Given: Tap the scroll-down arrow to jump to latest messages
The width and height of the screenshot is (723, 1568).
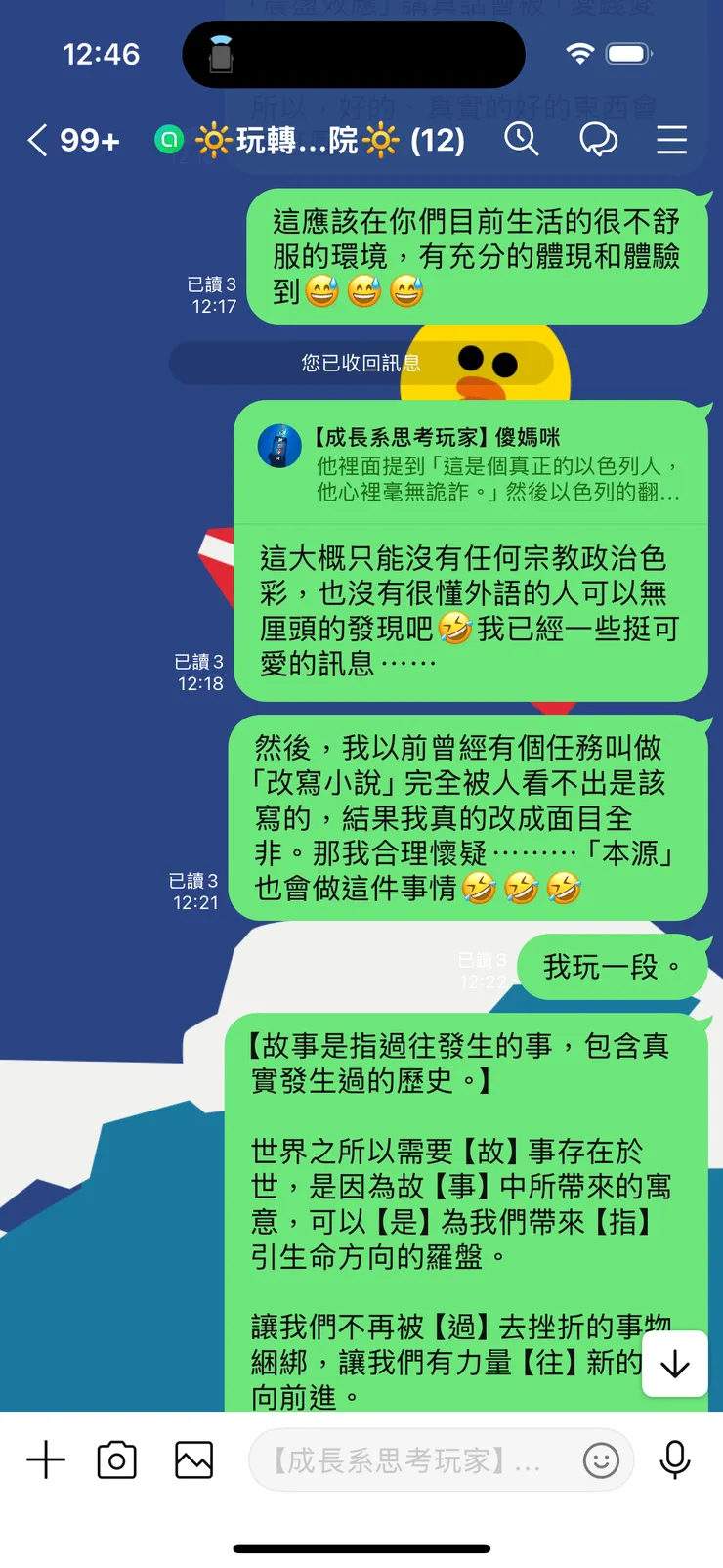Looking at the screenshot, I should 675,1365.
